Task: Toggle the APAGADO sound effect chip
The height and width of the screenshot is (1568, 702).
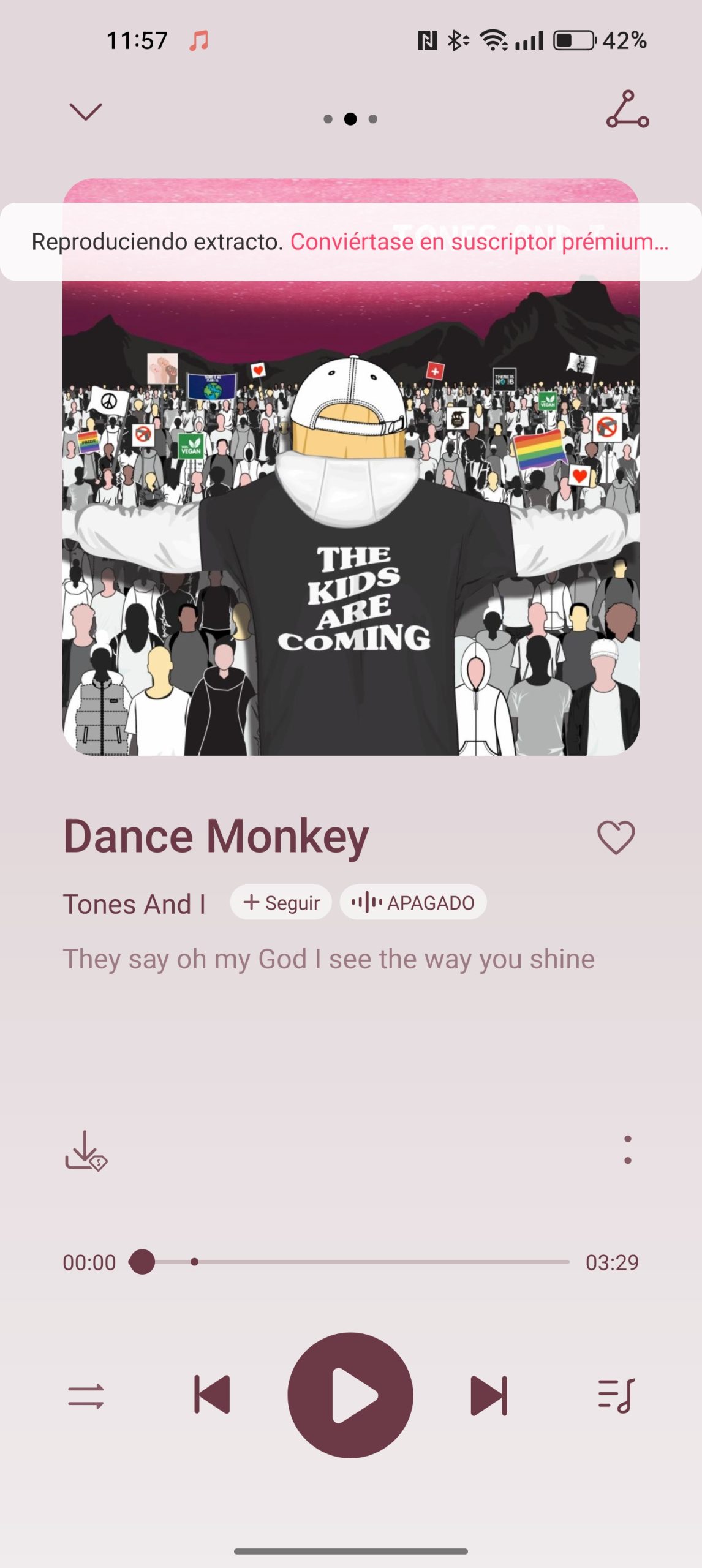Action: click(413, 903)
